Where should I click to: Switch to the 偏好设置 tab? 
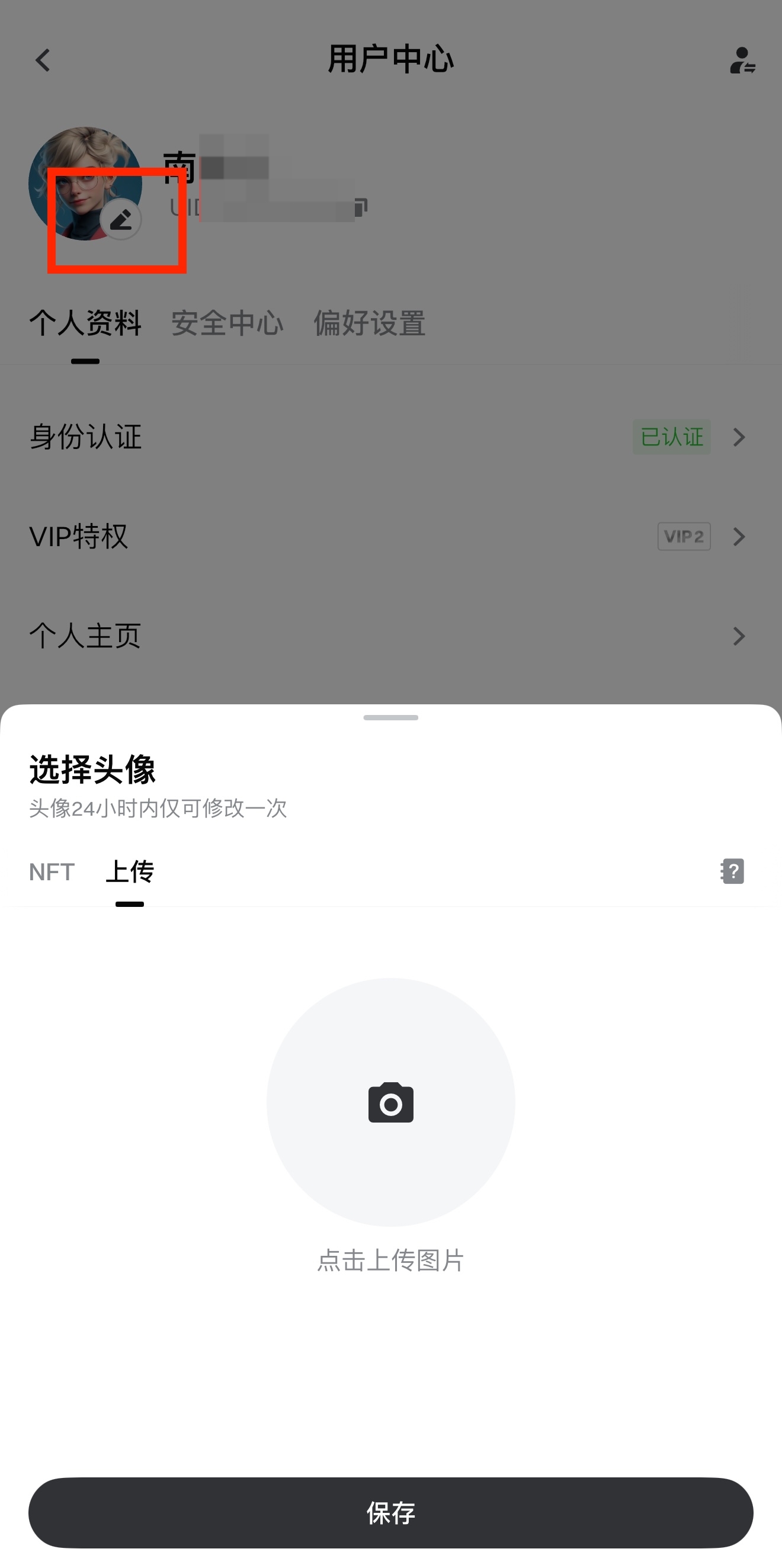[x=370, y=323]
